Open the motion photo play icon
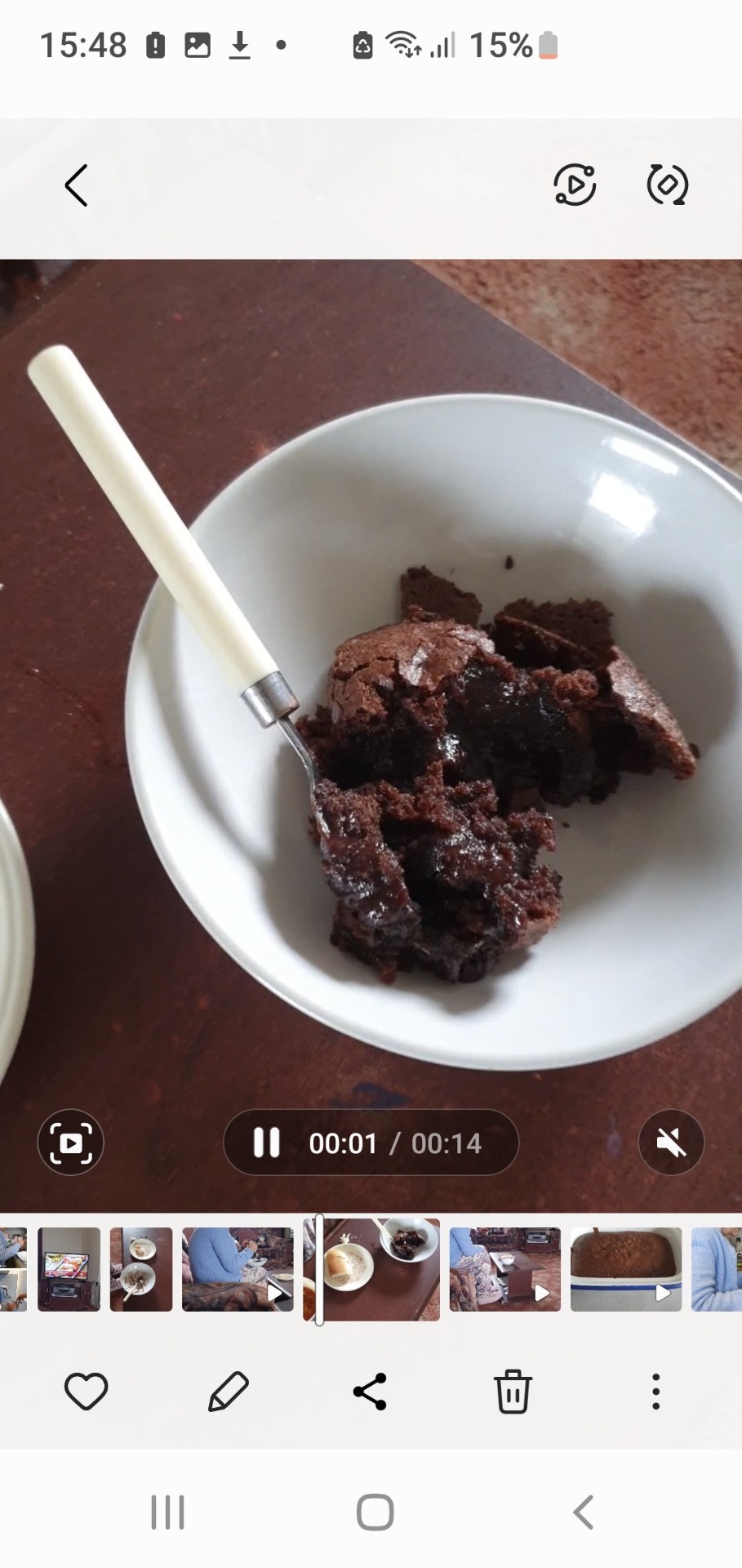The height and width of the screenshot is (1568, 742). click(575, 185)
